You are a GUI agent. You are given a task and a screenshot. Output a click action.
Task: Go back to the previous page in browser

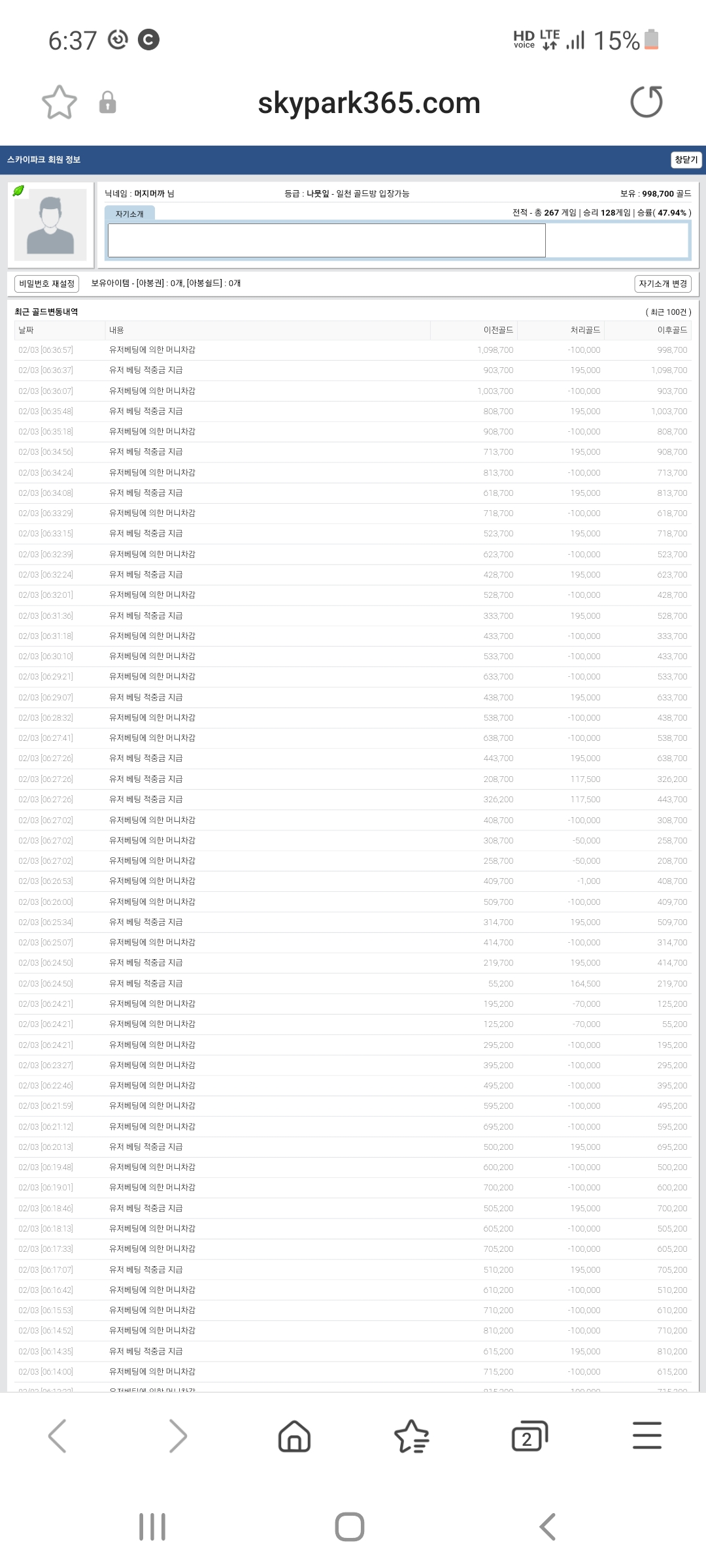(x=58, y=1435)
